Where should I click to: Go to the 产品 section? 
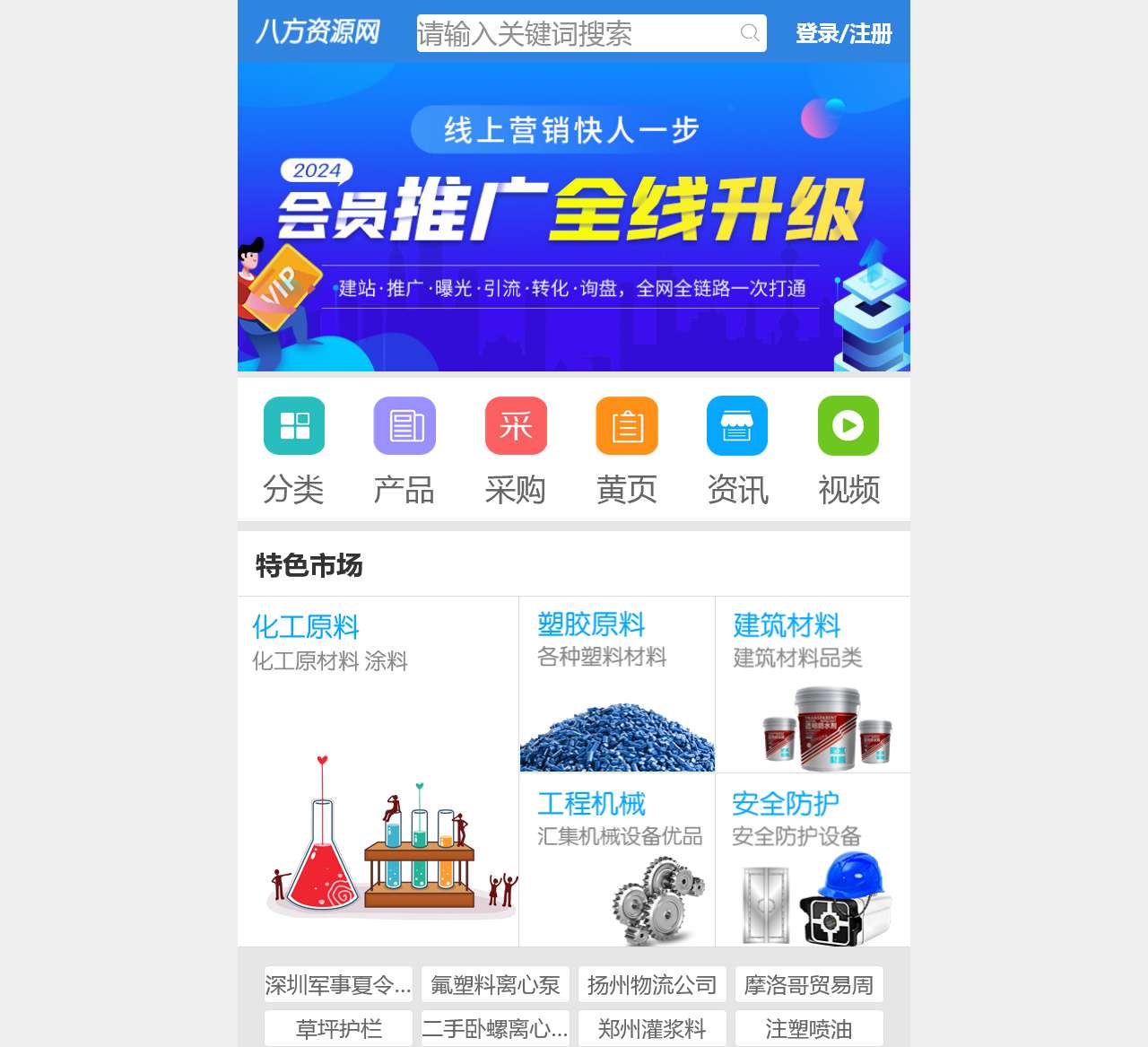[404, 450]
